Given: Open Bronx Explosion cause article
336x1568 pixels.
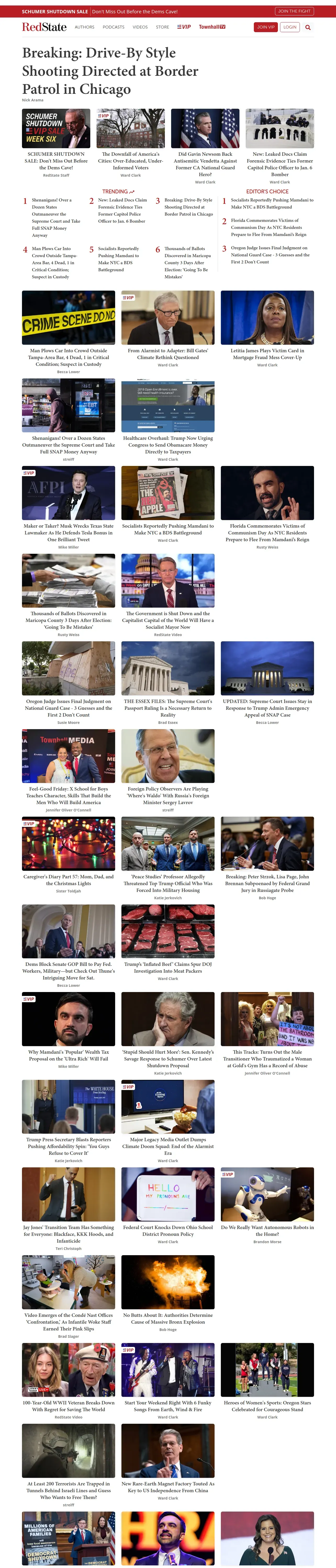Looking at the screenshot, I should (x=168, y=1318).
